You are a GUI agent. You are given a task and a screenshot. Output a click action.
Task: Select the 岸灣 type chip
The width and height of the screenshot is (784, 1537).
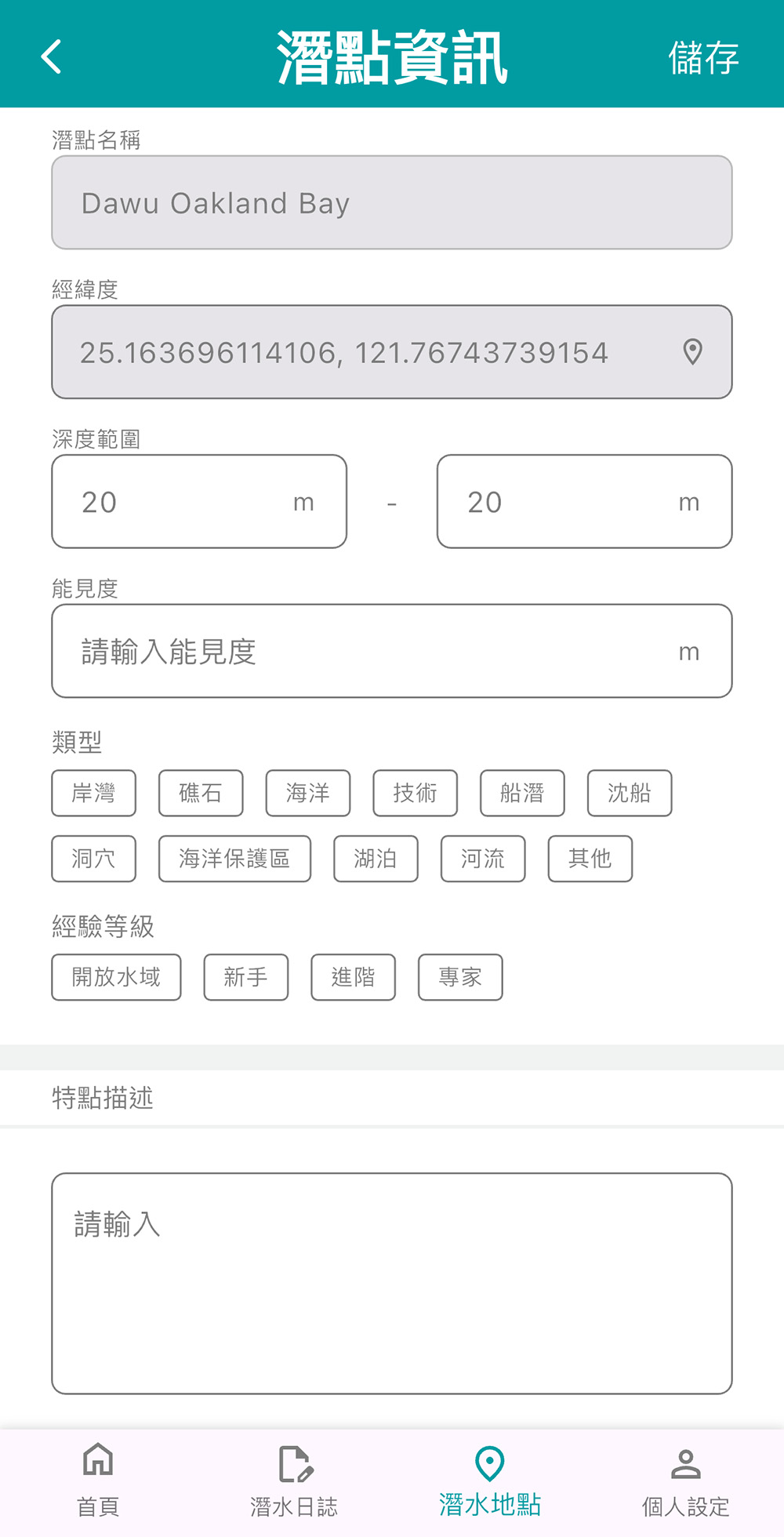tap(94, 793)
